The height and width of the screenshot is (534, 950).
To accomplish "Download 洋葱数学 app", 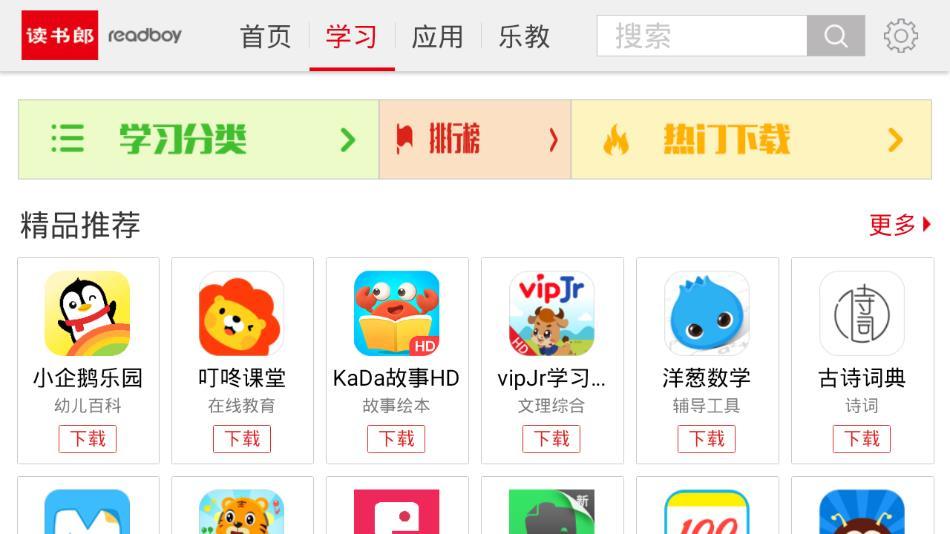I will pos(707,438).
